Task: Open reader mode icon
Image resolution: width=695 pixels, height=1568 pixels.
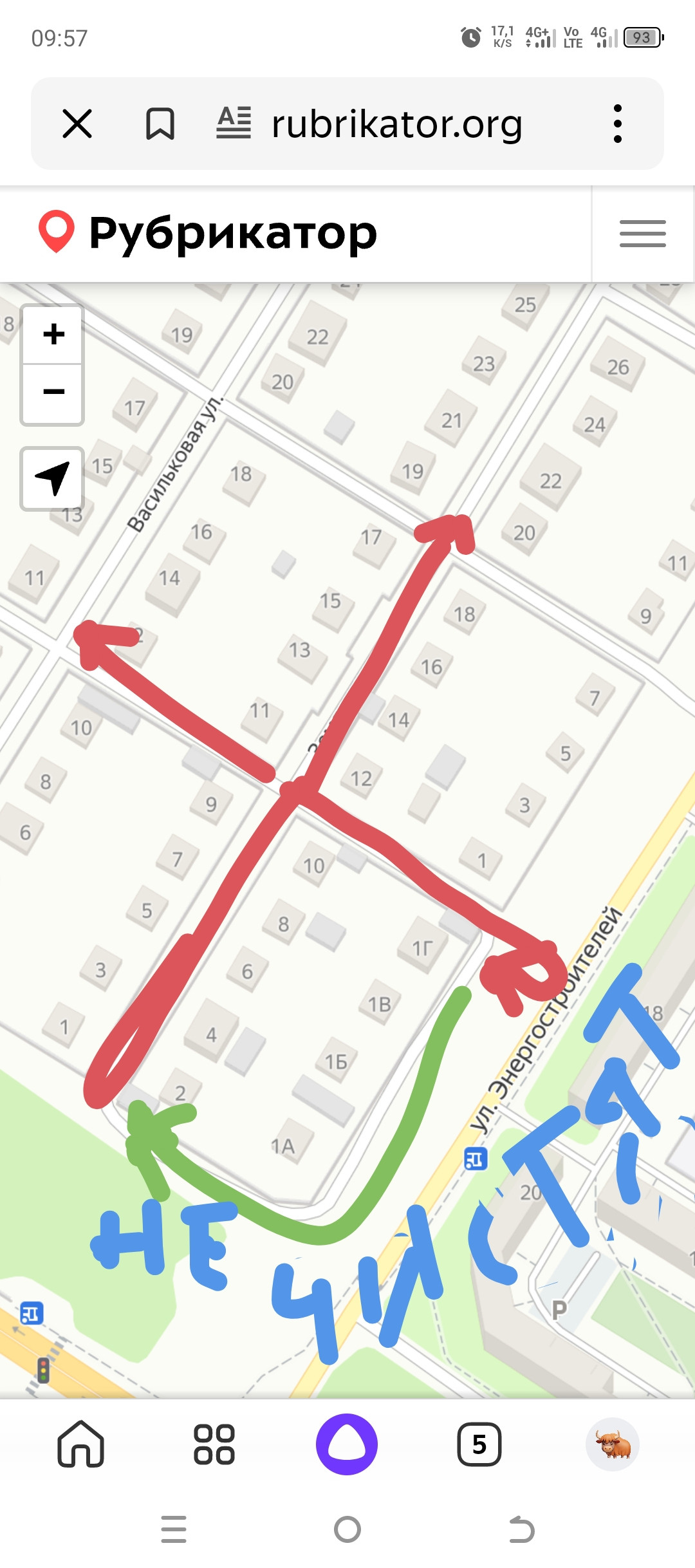Action: [234, 123]
